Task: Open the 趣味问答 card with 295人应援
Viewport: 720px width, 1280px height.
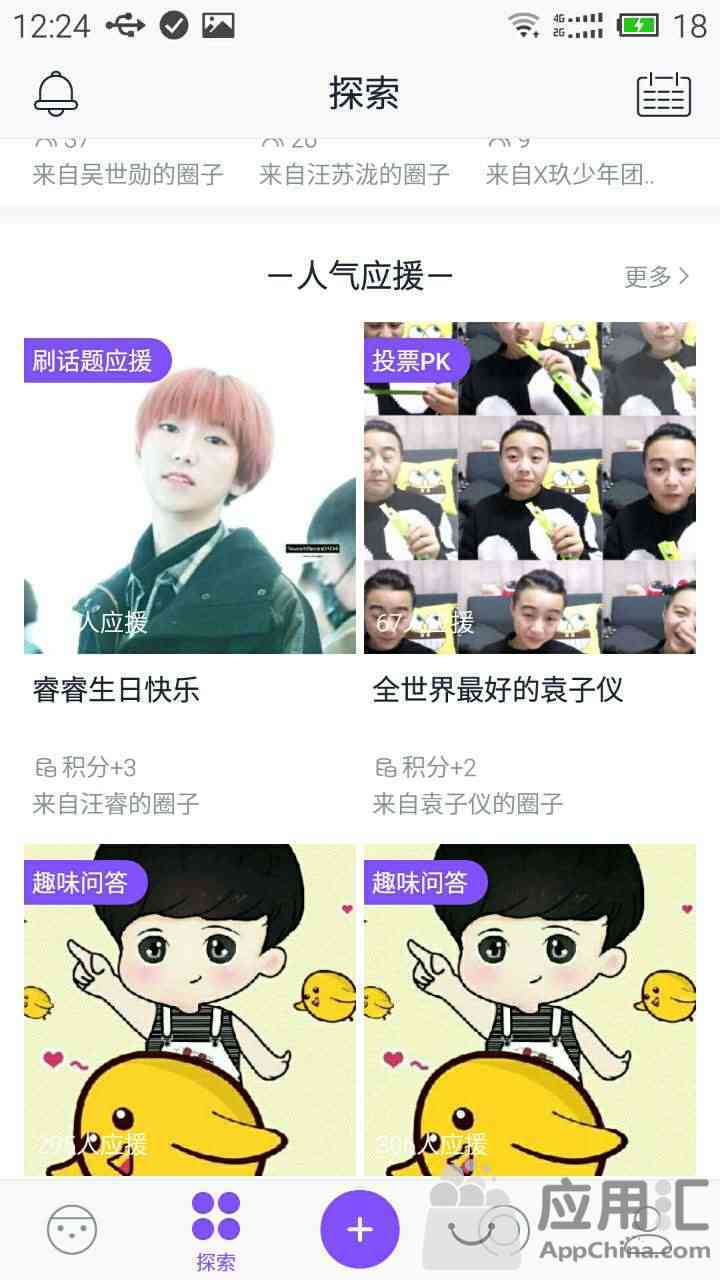Action: pyautogui.click(x=190, y=1010)
